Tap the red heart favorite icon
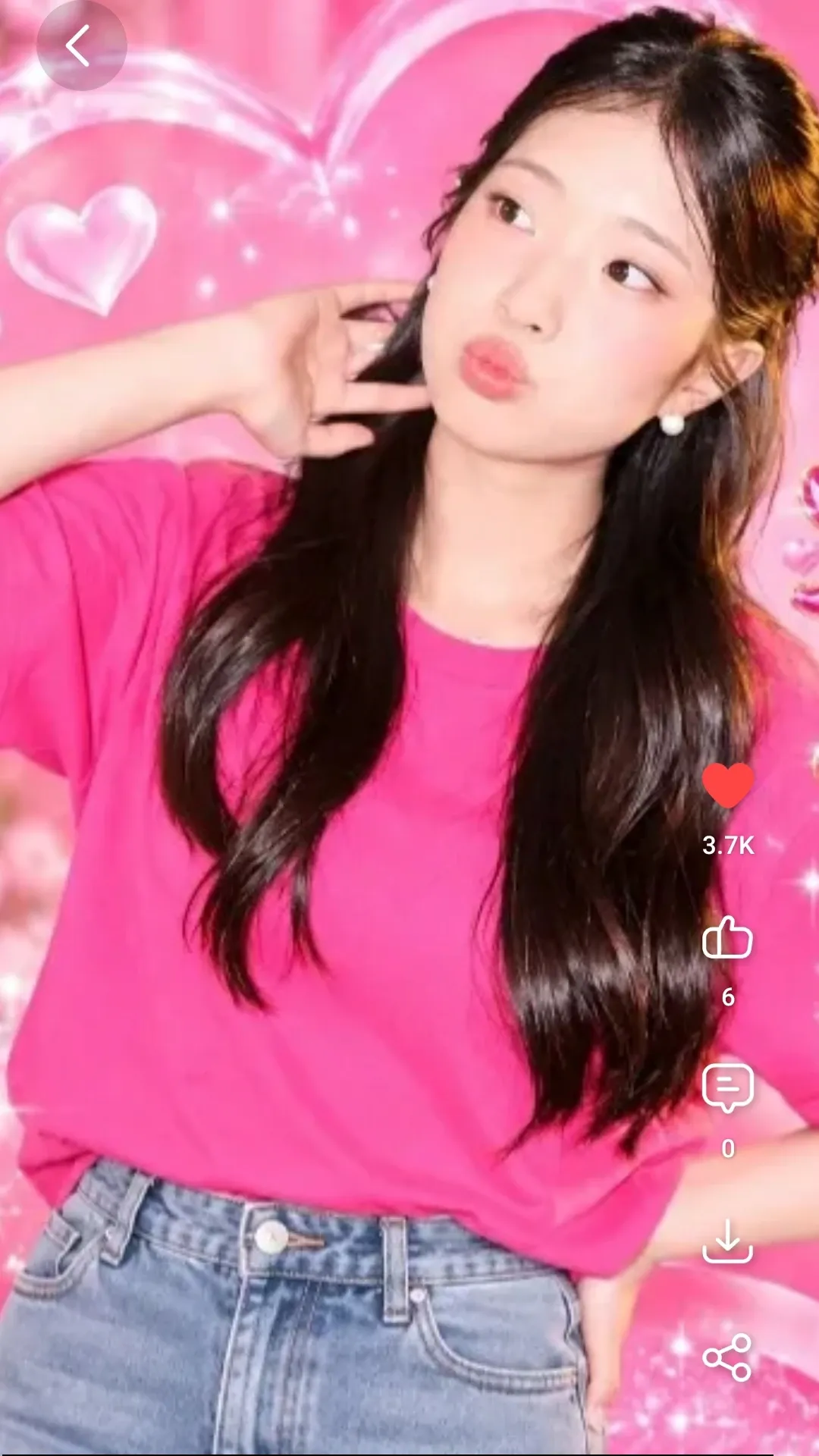The height and width of the screenshot is (1456, 819). click(728, 786)
